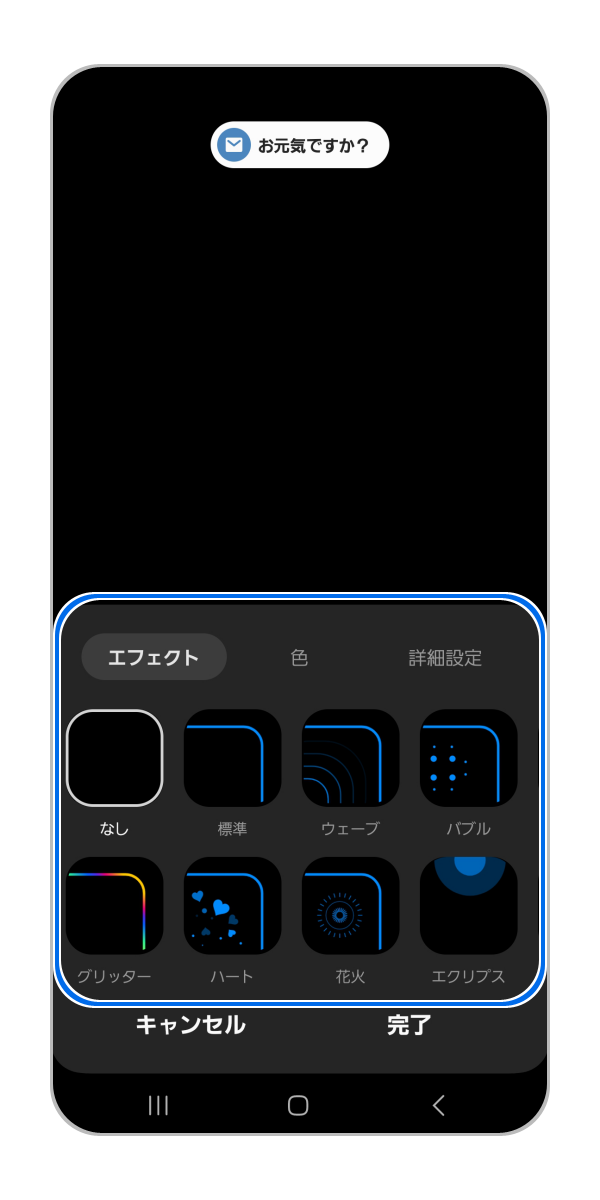600x1200 pixels.
Task: Open the 色 tab
Action: point(299,657)
